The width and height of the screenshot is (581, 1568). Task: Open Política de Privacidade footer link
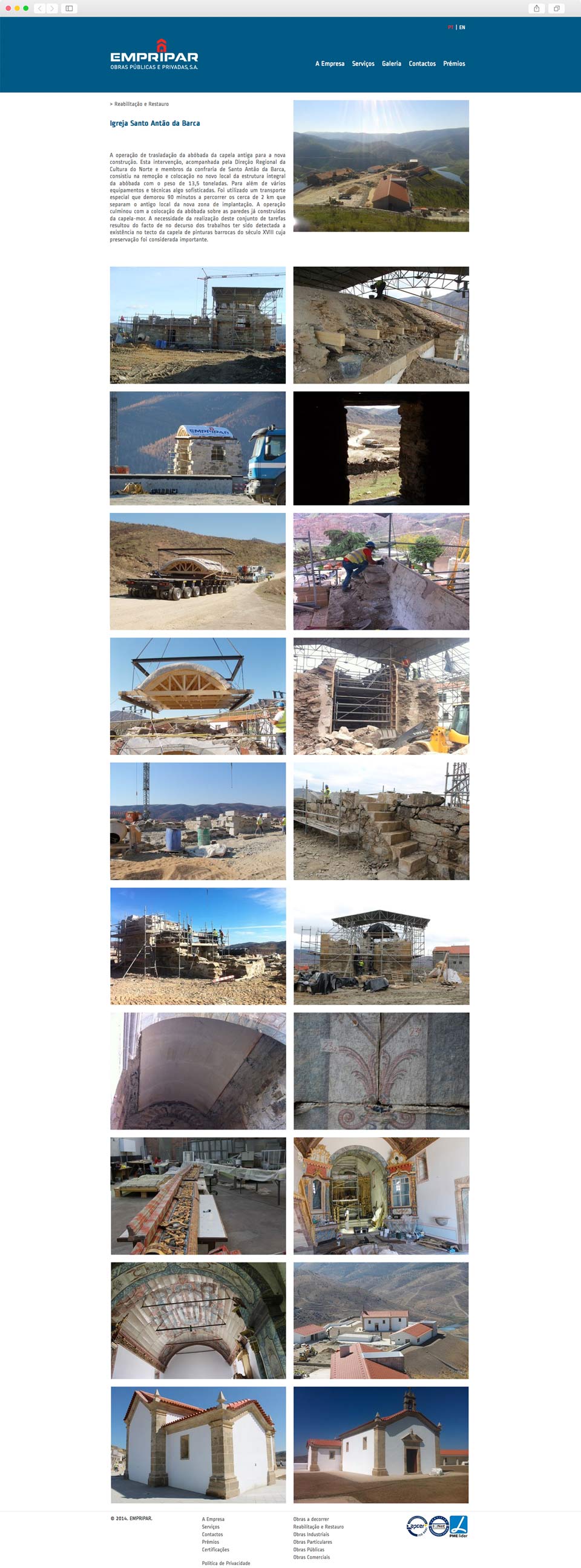point(226,1563)
